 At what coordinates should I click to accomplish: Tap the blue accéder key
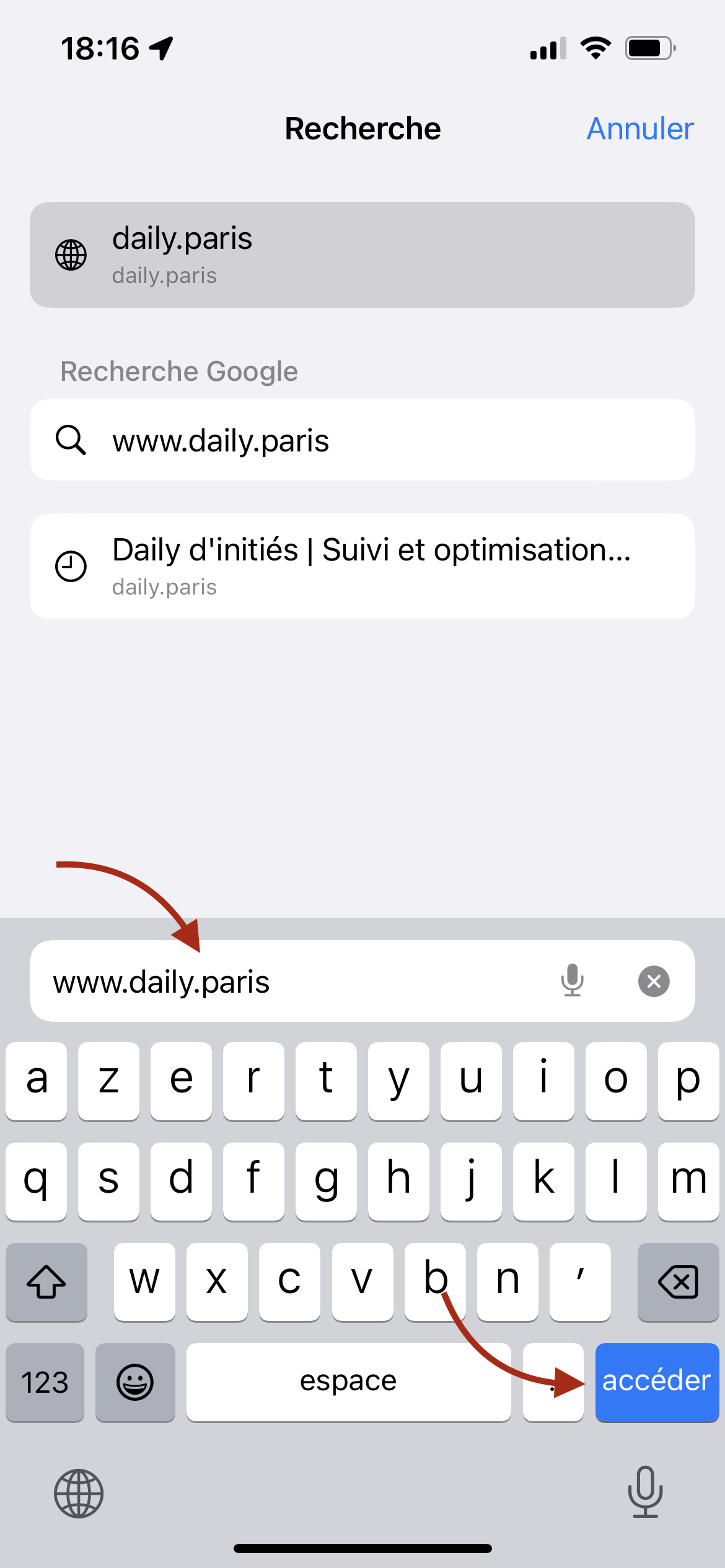[x=656, y=1382]
